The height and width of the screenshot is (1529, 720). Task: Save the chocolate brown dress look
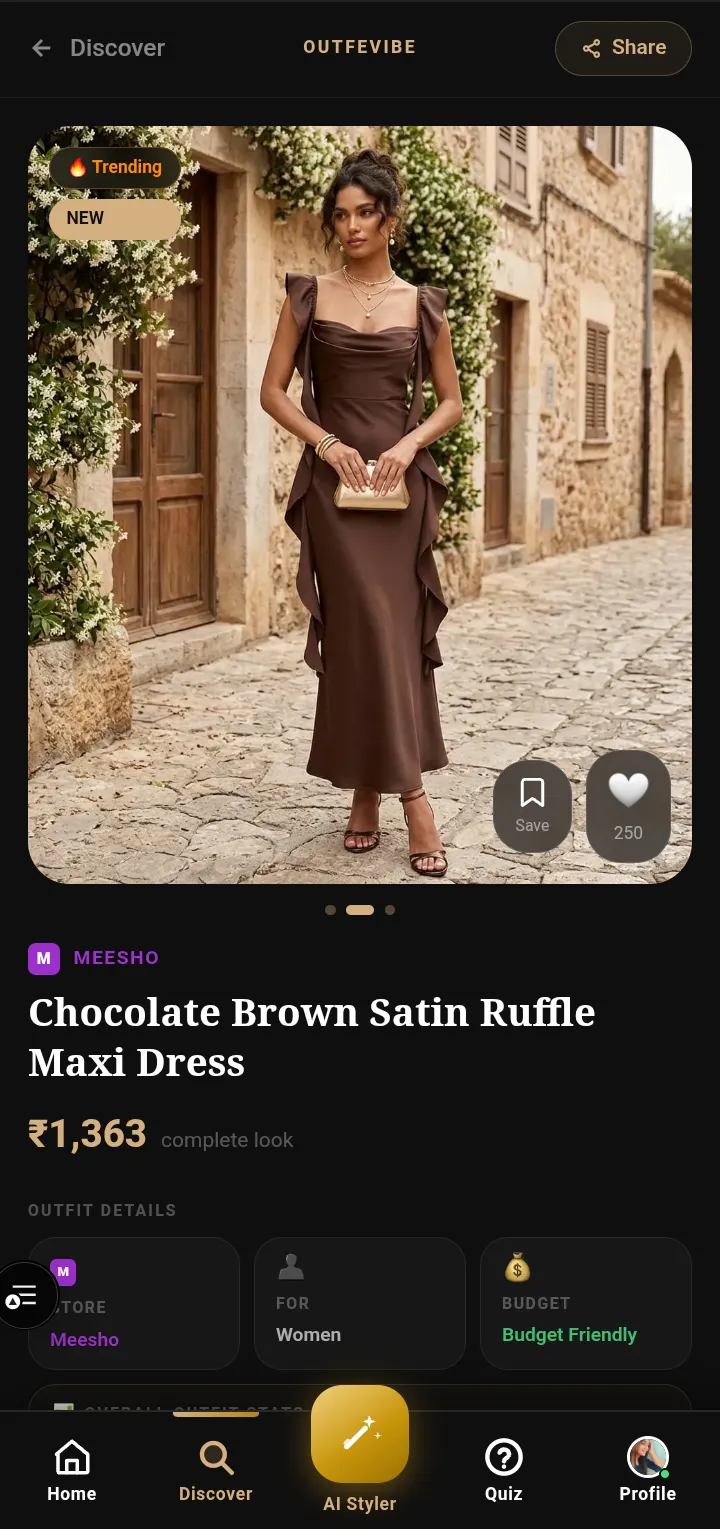click(532, 806)
